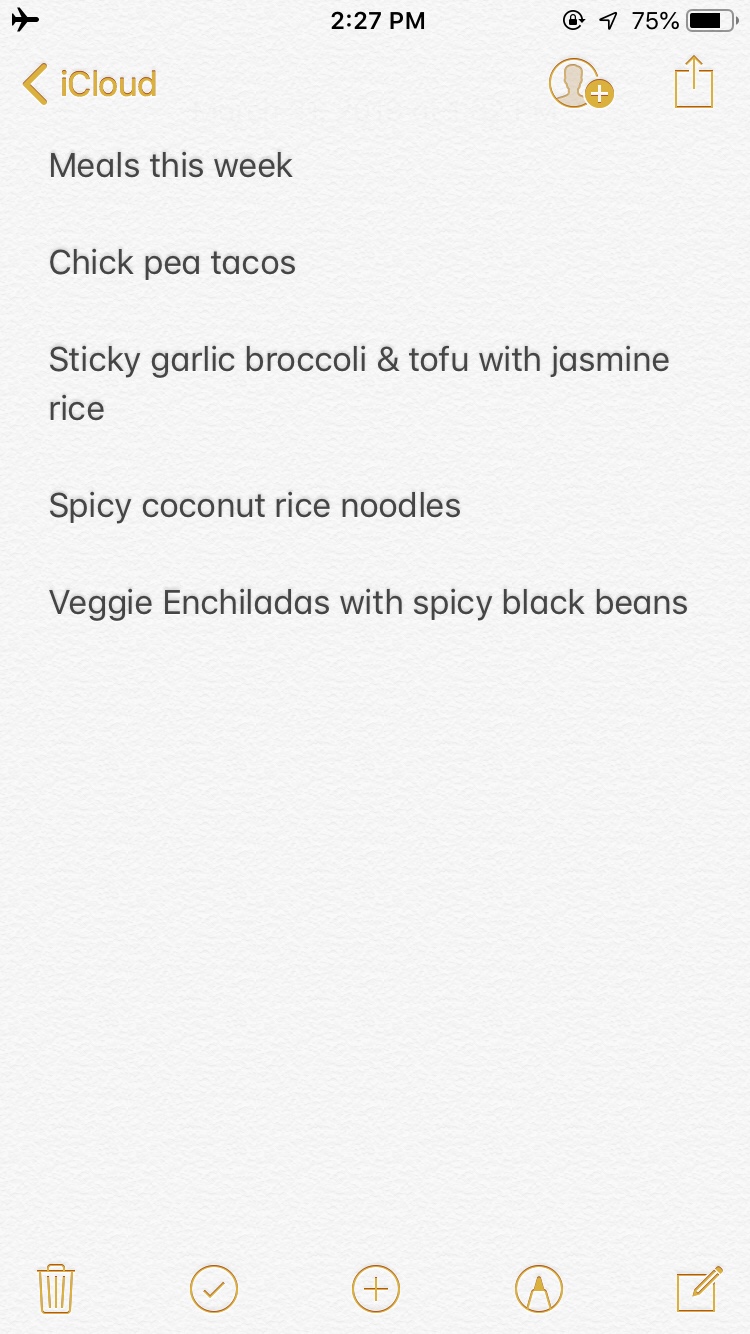Go back to the iCloud notes list
Viewport: 750px width, 1334px height.
(x=90, y=84)
